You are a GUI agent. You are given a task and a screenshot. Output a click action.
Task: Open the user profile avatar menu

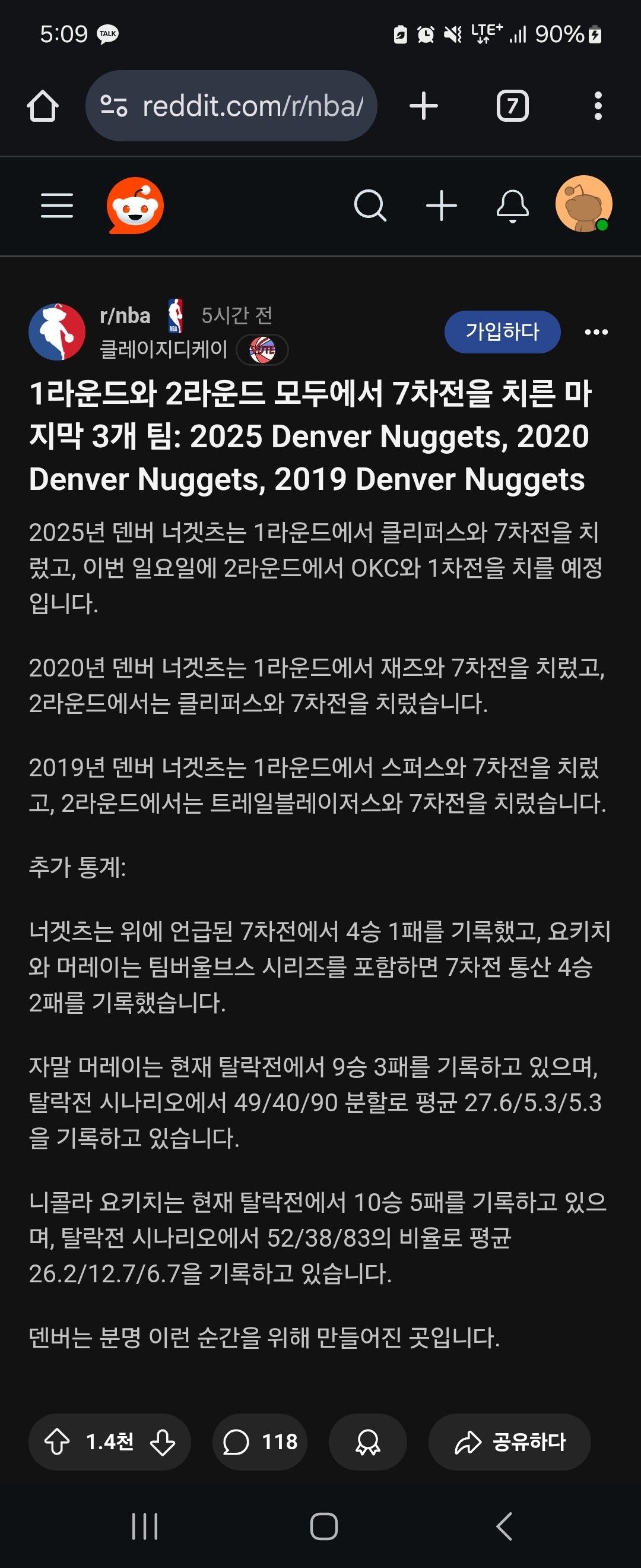click(583, 204)
